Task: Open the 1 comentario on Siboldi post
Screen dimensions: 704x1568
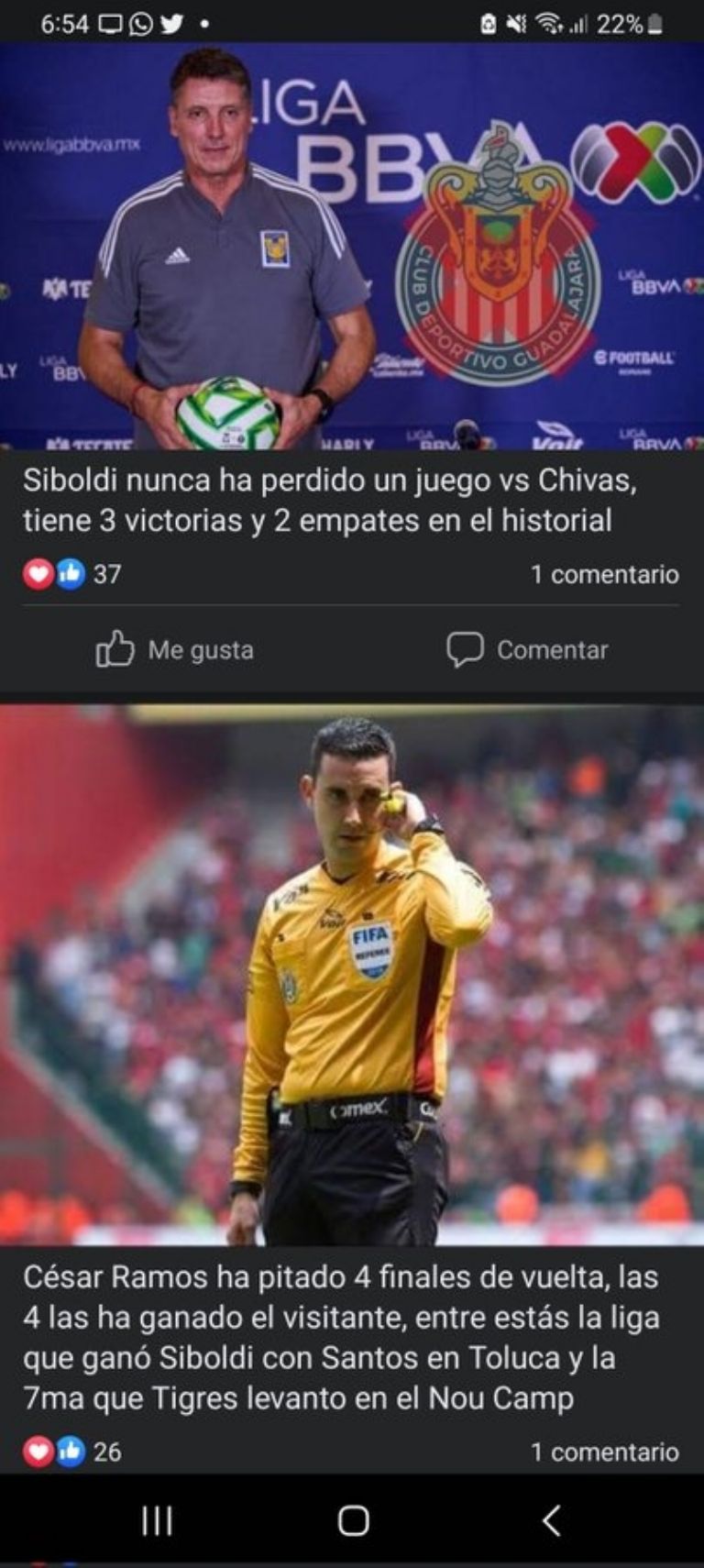Action: pyautogui.click(x=604, y=574)
